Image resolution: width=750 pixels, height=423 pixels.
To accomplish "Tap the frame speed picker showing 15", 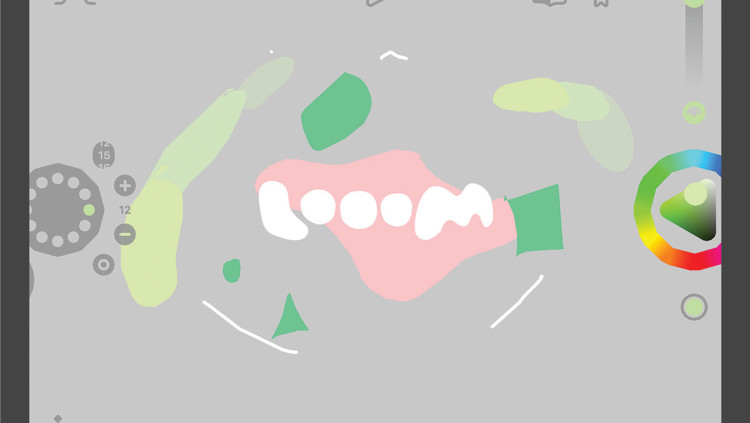I will coord(104,155).
